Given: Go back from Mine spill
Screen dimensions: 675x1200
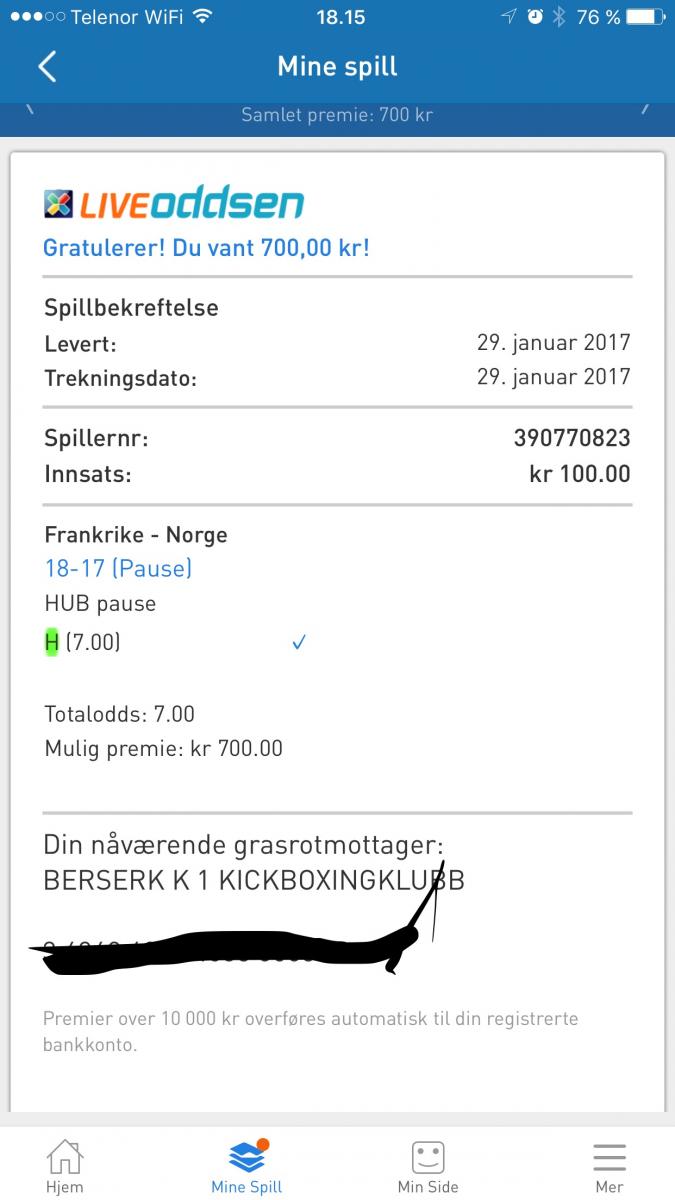Looking at the screenshot, I should [47, 67].
